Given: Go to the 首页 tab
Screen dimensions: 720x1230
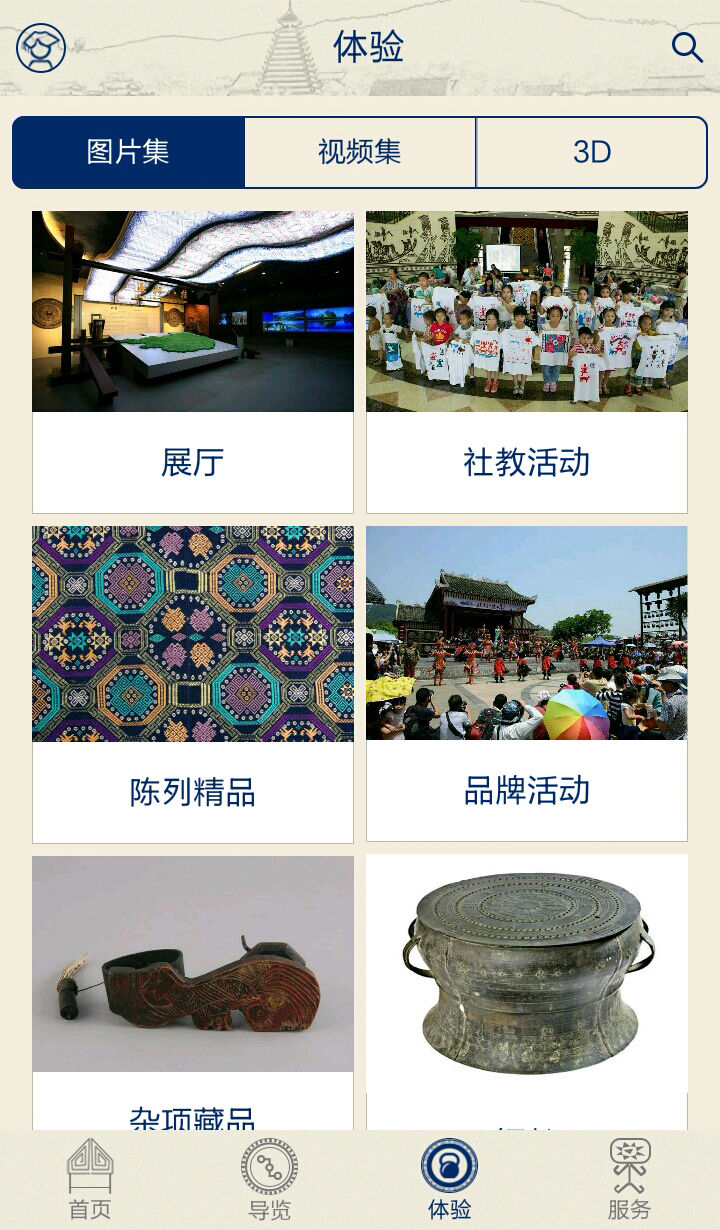Looking at the screenshot, I should (90, 1180).
